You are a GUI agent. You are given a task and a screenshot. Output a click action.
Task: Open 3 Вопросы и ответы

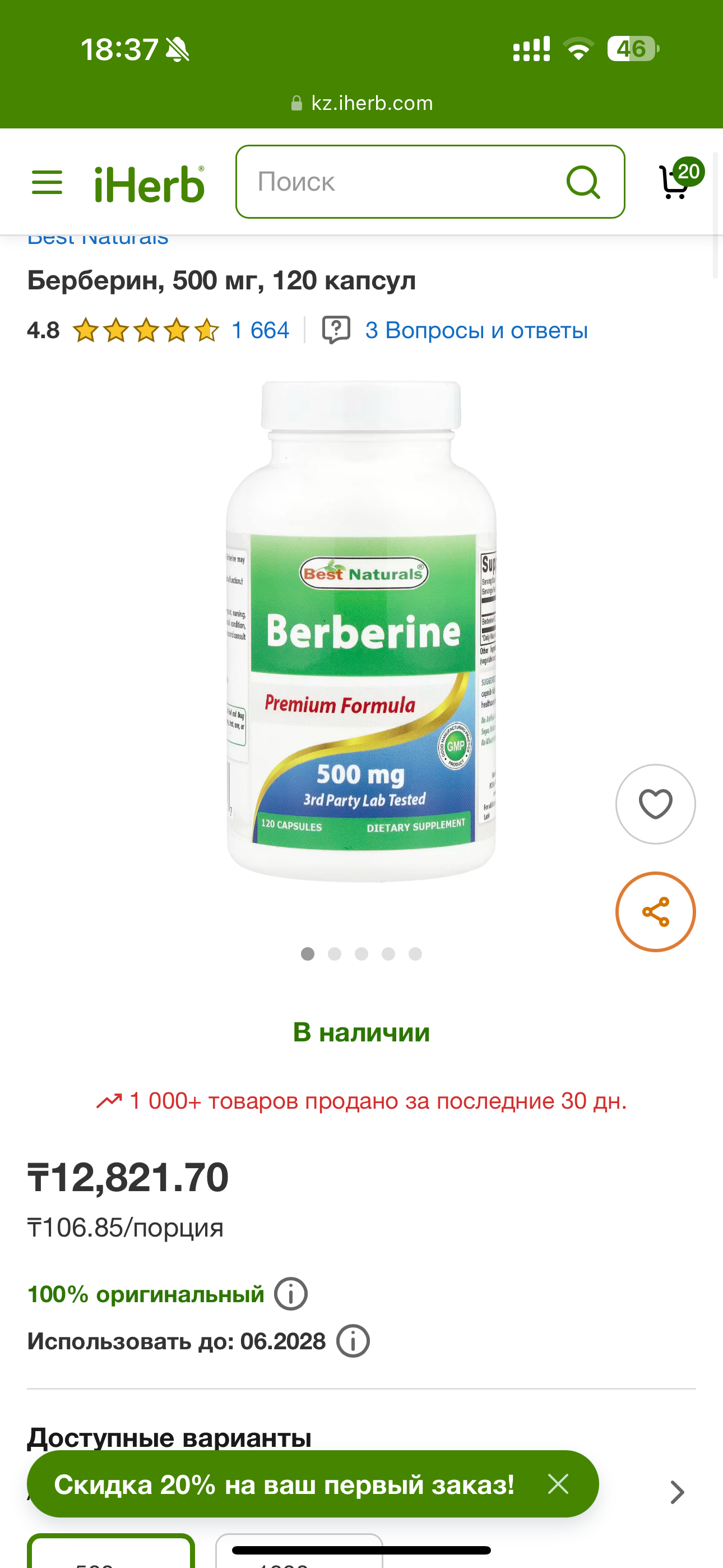pos(476,330)
